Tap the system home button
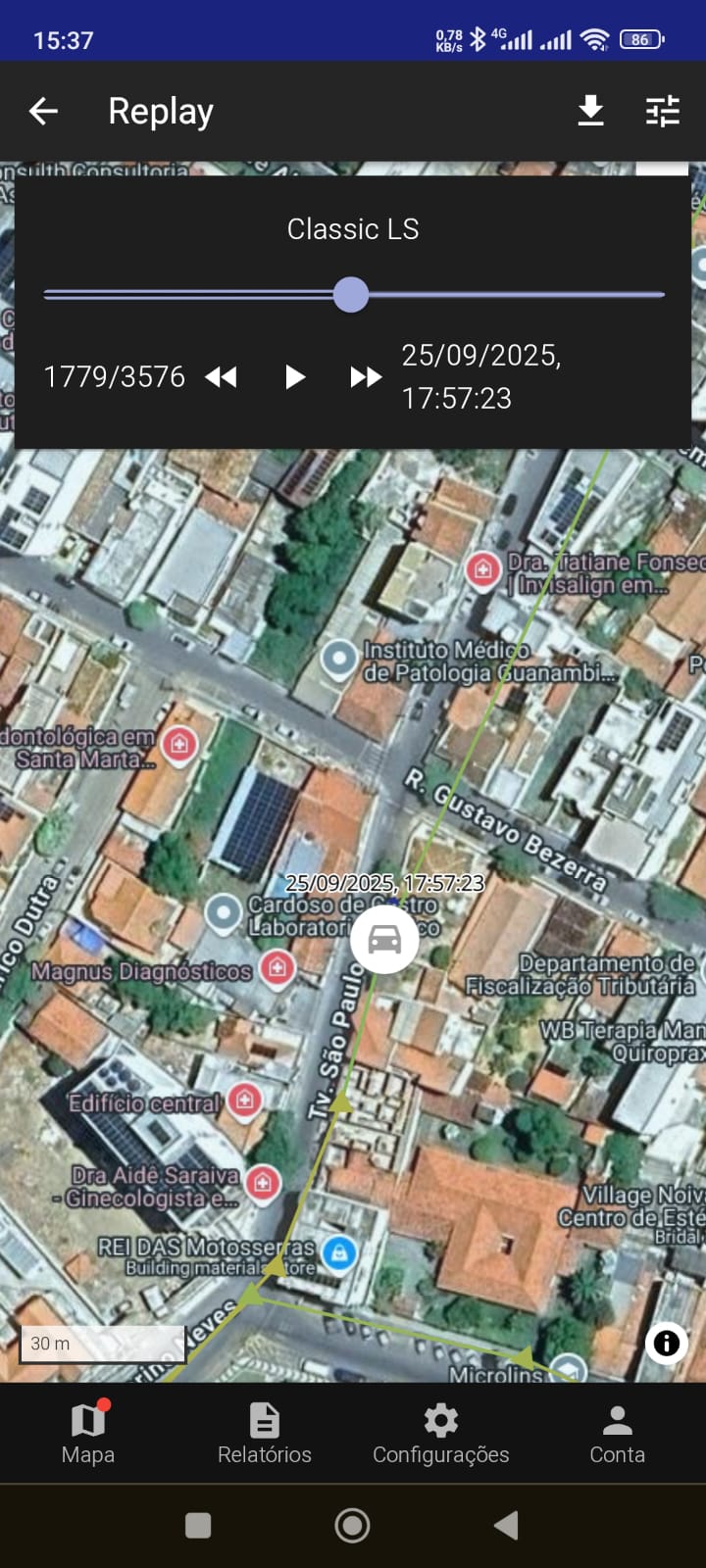Screen dimensions: 706x1568 pos(353,1525)
